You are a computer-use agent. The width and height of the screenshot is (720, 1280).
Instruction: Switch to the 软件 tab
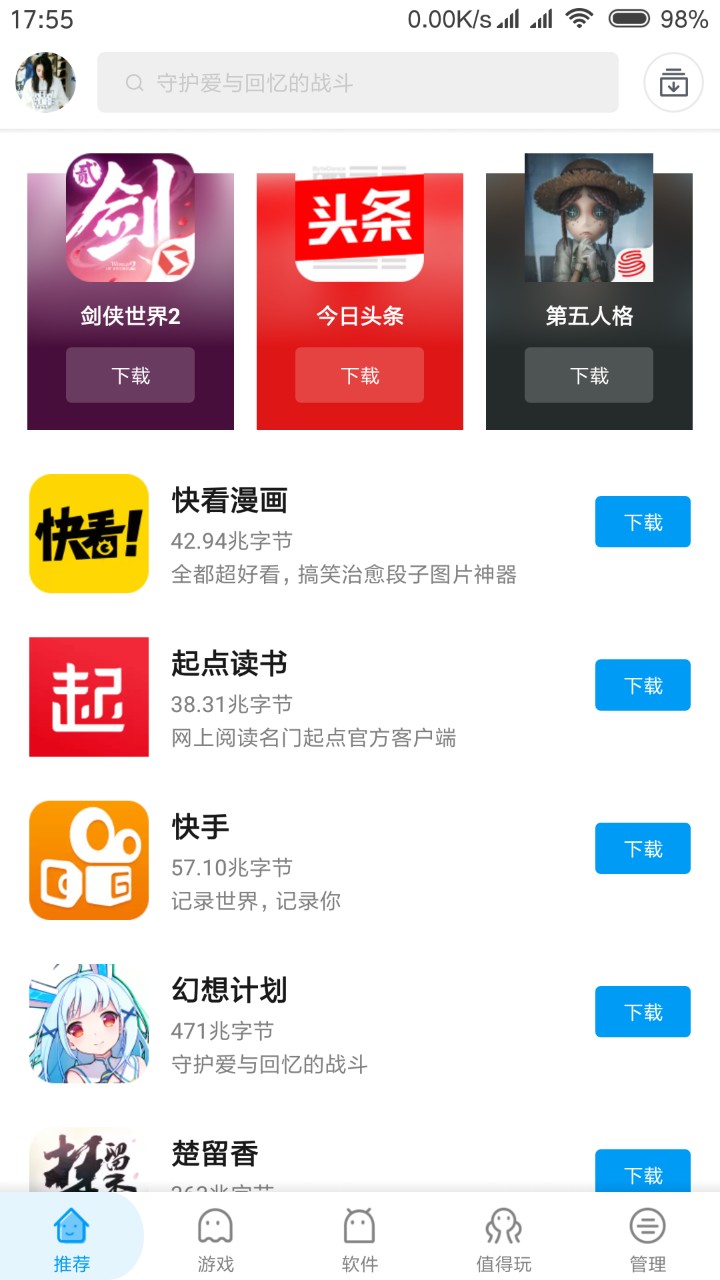[x=359, y=1238]
